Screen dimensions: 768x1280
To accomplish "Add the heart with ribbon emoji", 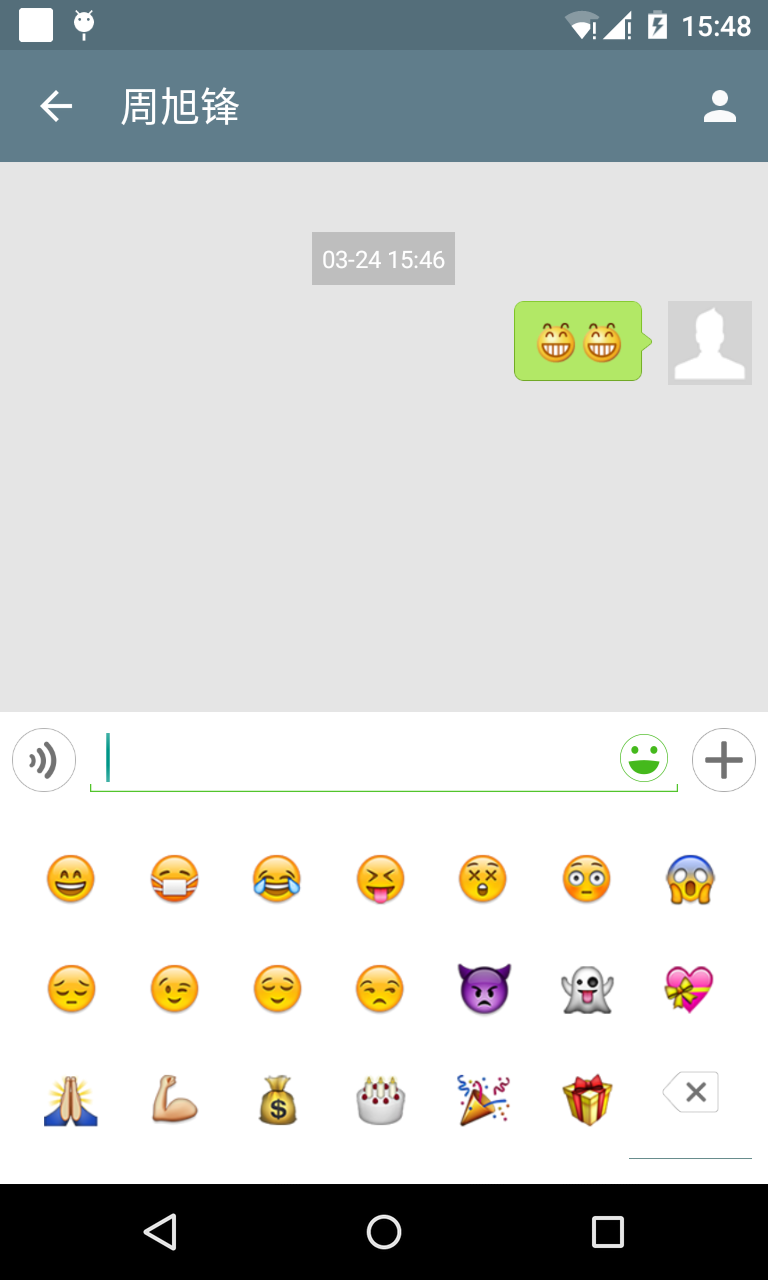I will [690, 990].
